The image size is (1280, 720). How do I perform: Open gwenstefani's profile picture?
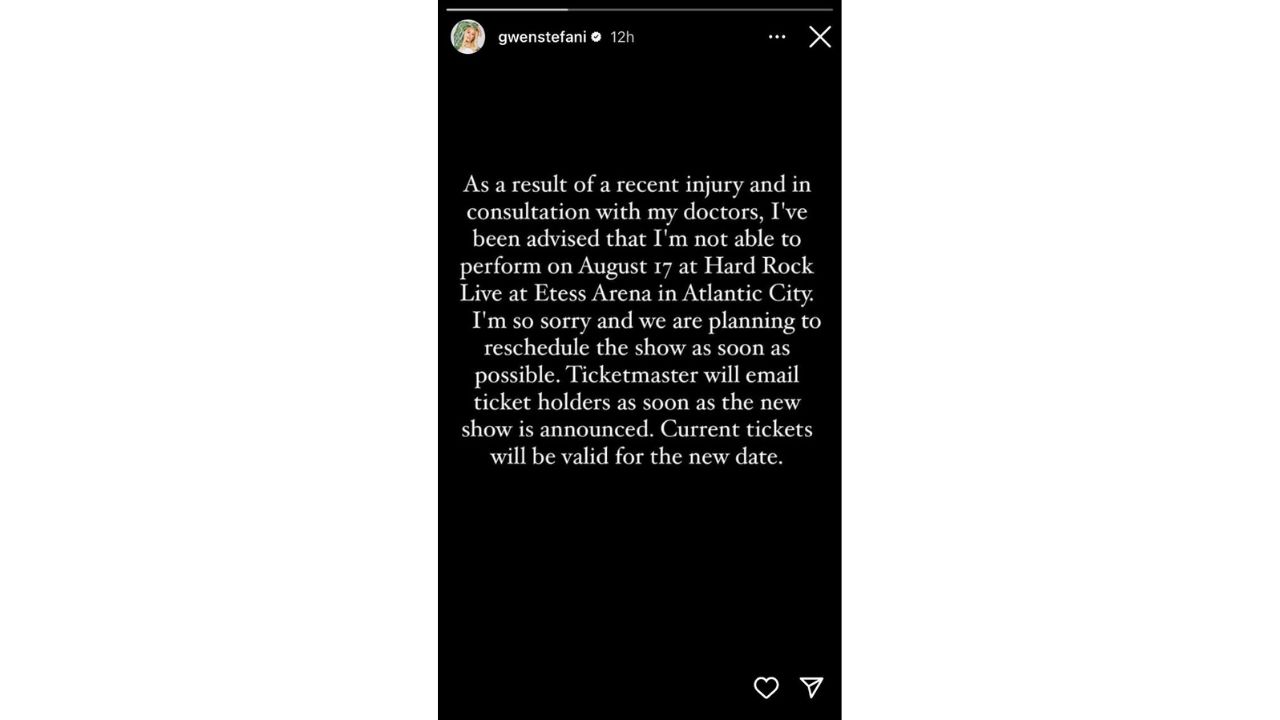468,37
